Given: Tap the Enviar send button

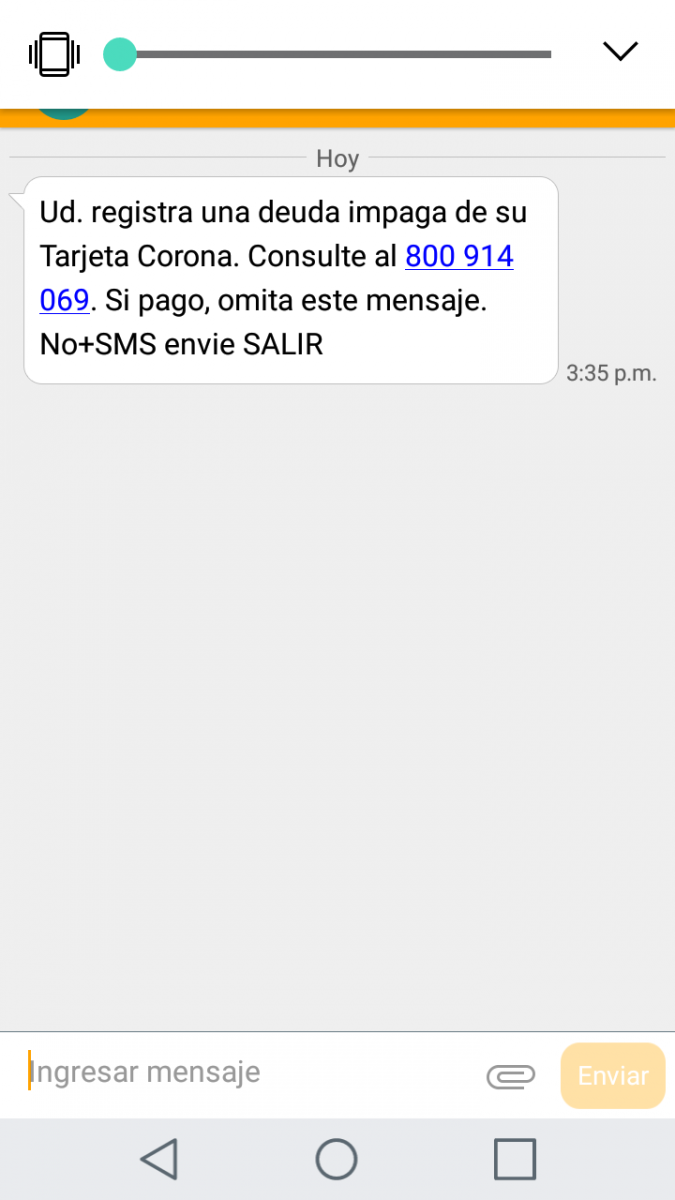Looking at the screenshot, I should tap(613, 1076).
